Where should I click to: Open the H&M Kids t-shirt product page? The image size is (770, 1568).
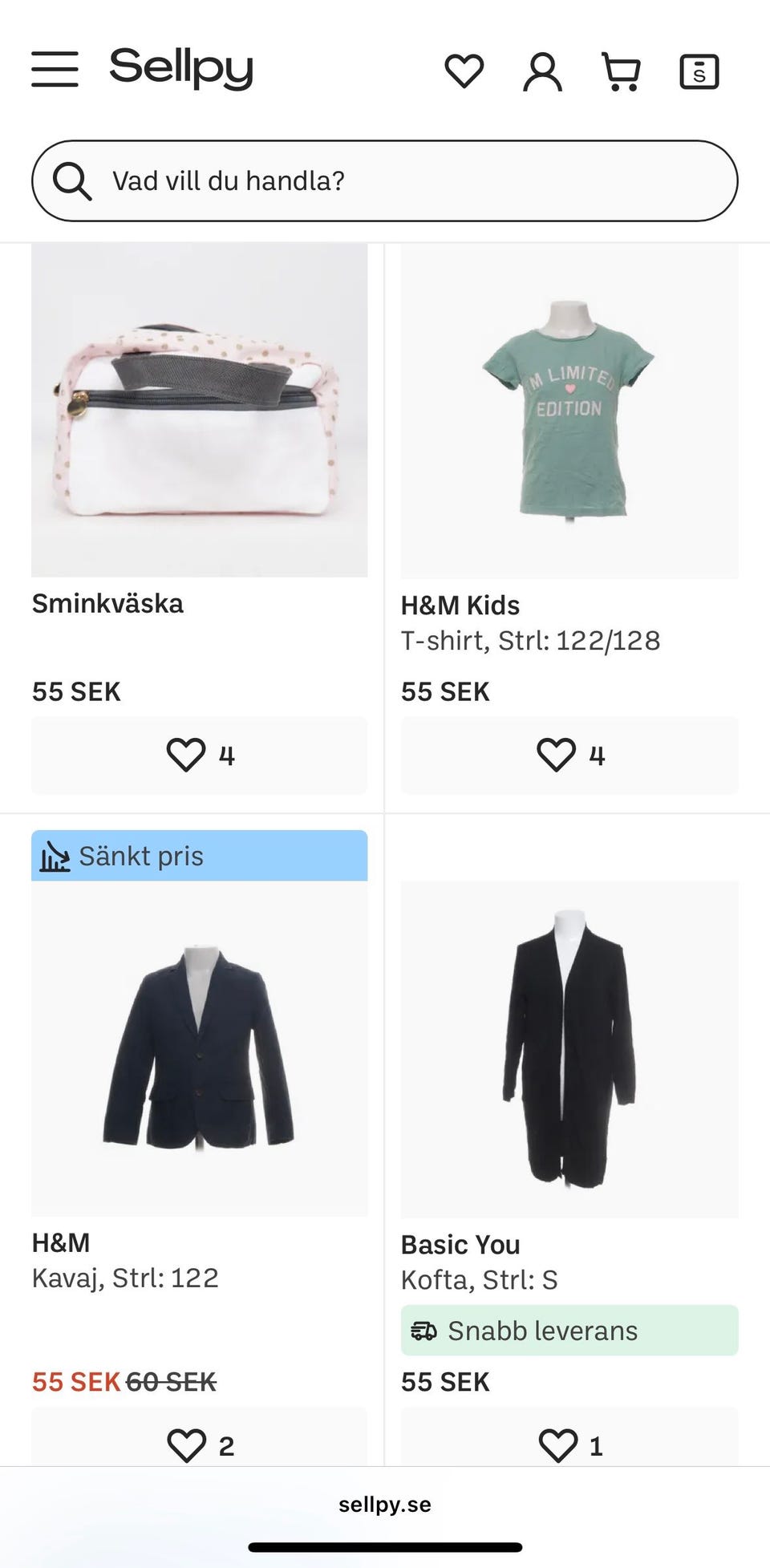pos(569,407)
